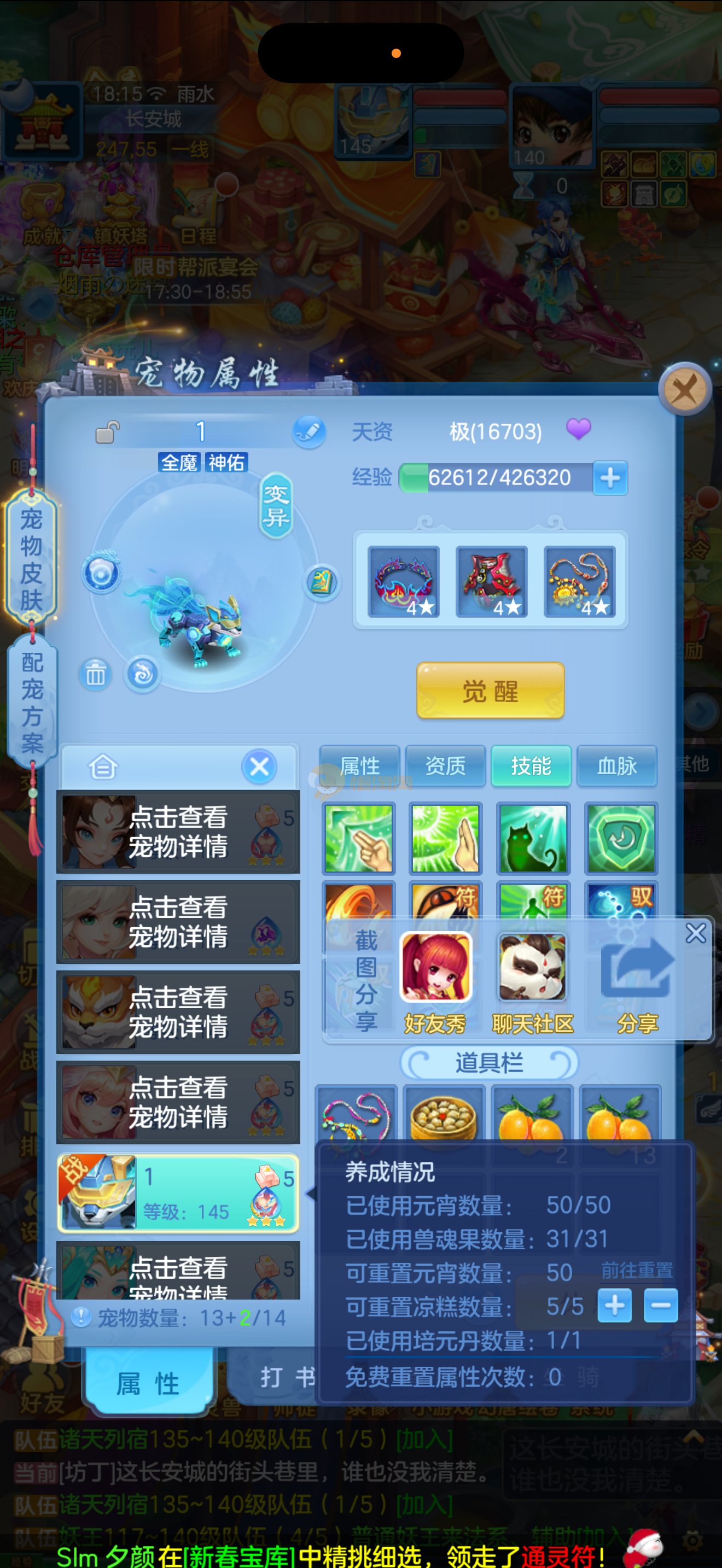Open 配宠方案 side tab
722x1568 pixels.
pos(32,703)
